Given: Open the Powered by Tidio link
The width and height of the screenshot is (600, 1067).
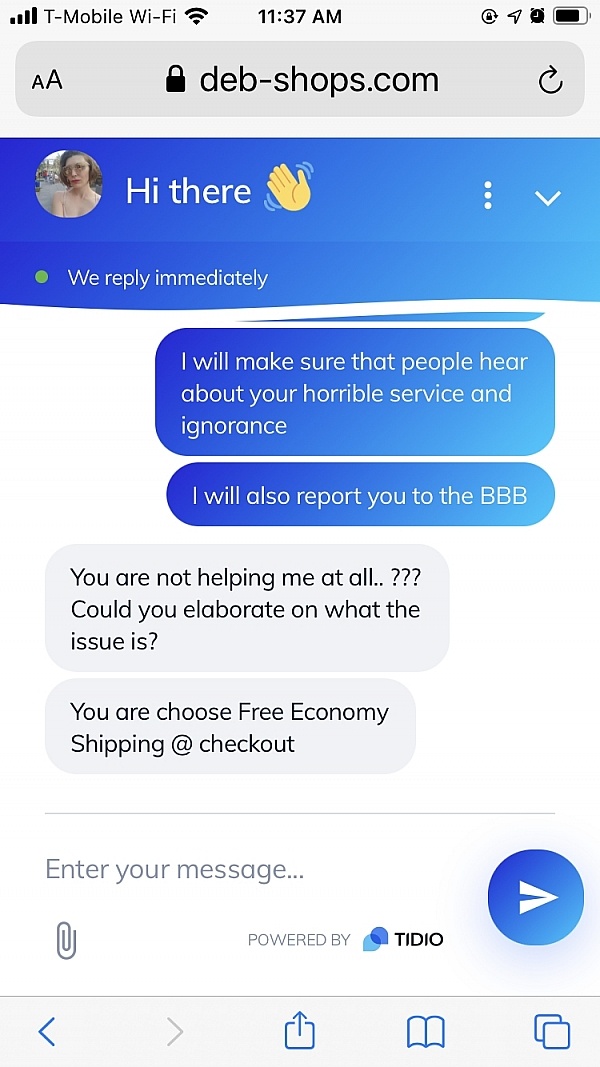Looking at the screenshot, I should [345, 939].
